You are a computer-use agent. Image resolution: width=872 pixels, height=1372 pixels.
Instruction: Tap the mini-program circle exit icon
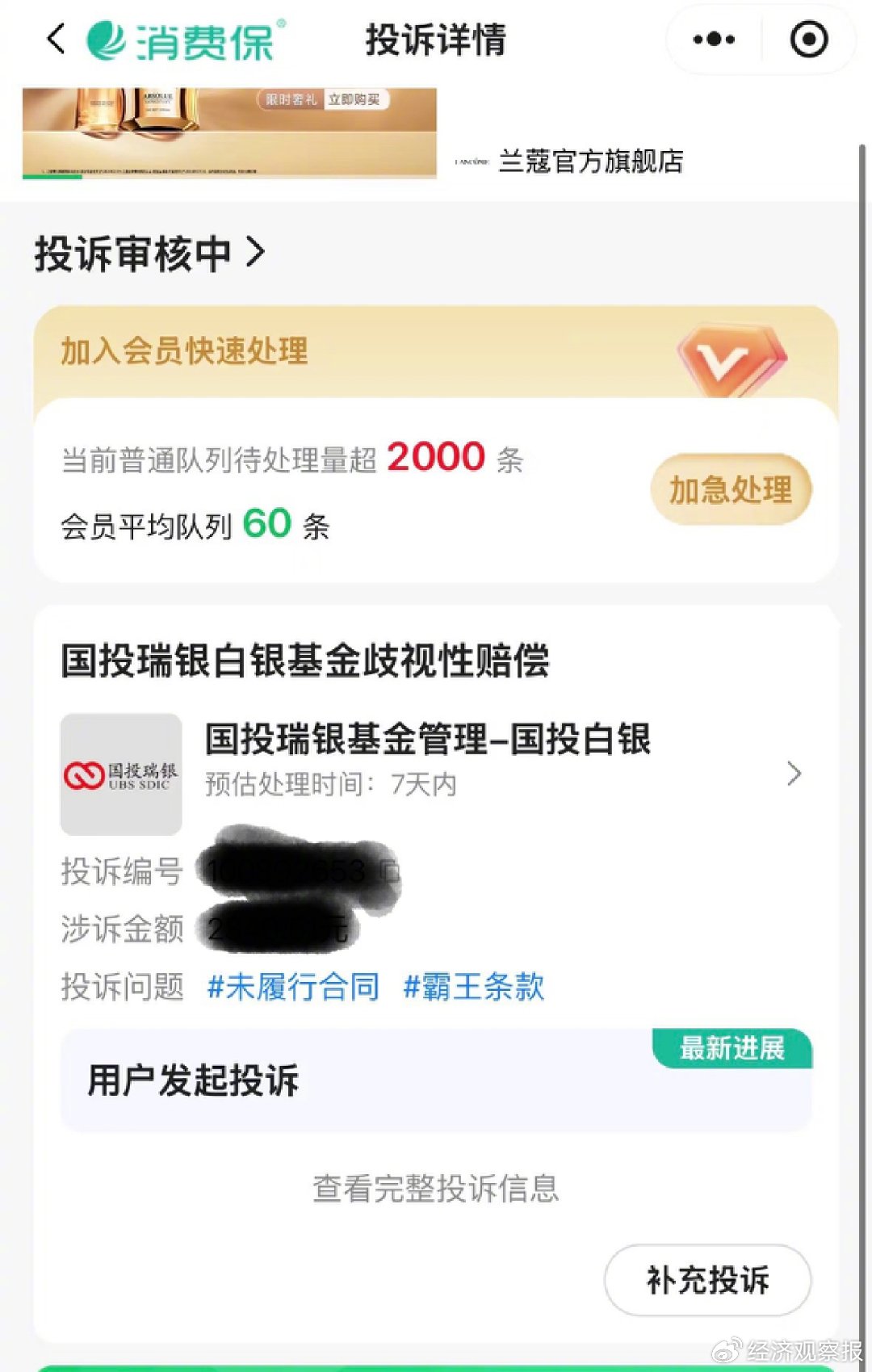[810, 39]
